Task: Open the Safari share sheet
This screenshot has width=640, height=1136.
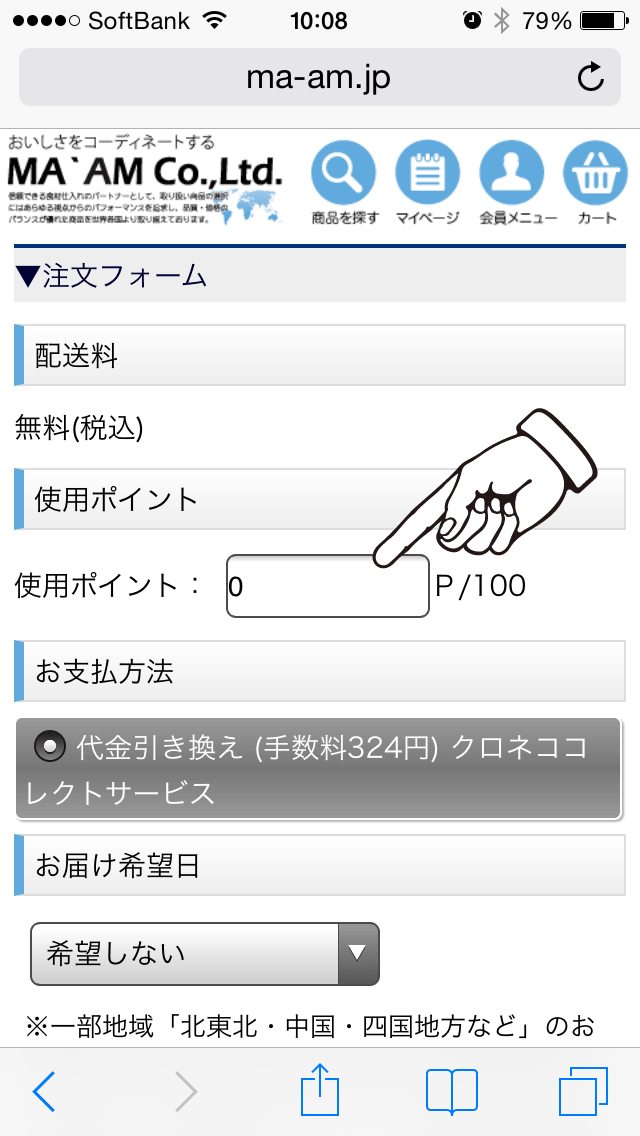Action: (x=320, y=1089)
